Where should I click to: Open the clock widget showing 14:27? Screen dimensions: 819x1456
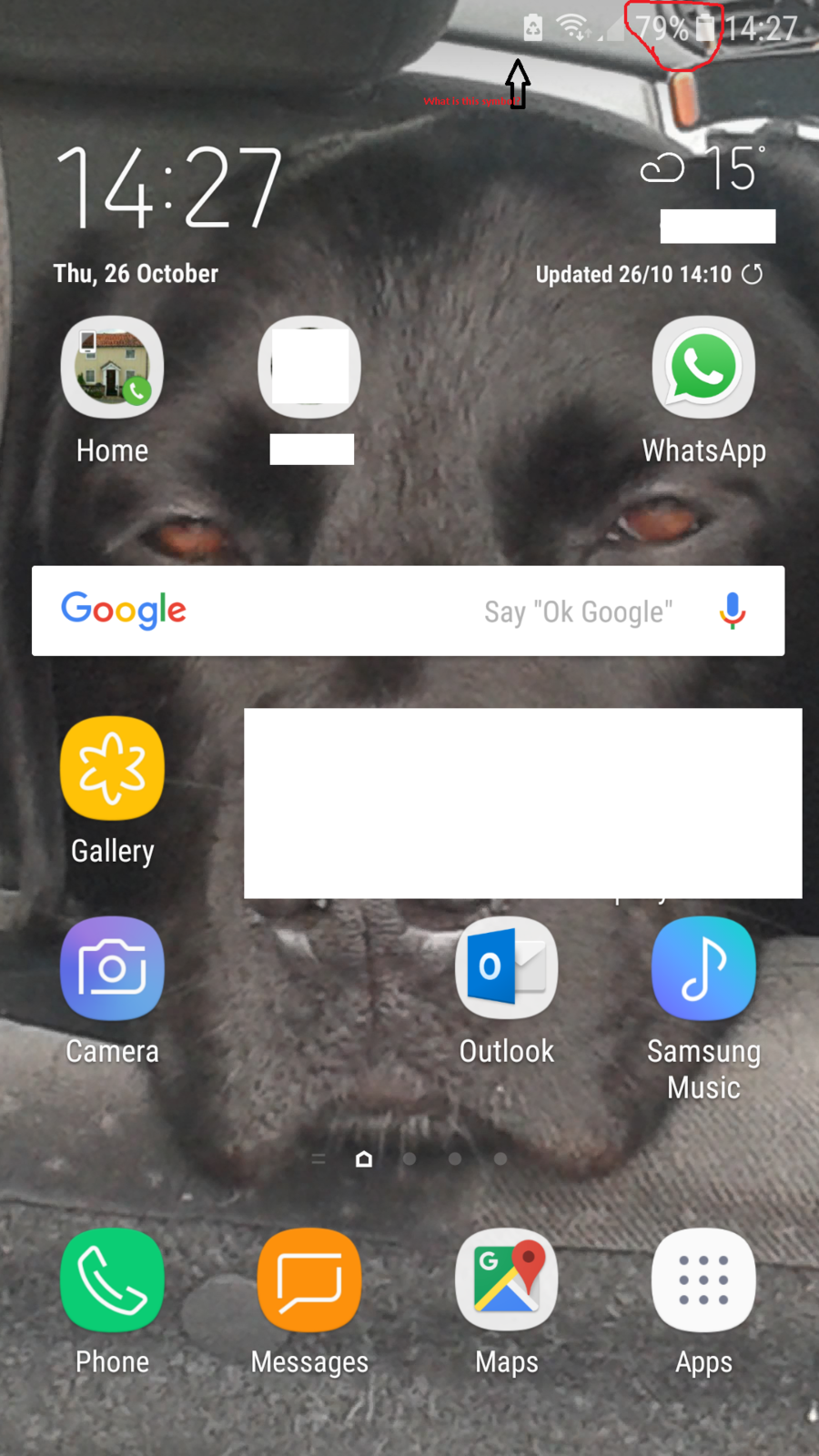point(169,189)
